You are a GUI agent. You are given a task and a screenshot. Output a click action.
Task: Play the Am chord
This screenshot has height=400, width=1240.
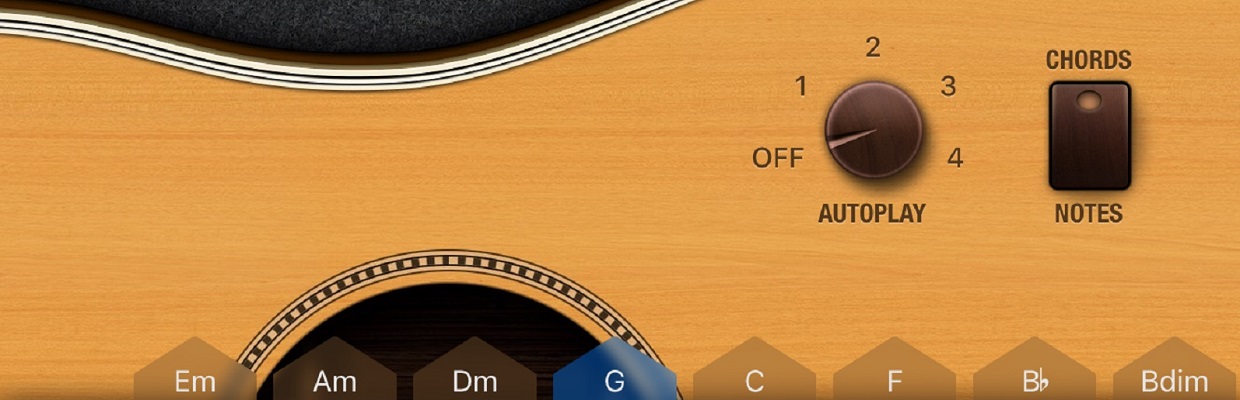pos(335,378)
